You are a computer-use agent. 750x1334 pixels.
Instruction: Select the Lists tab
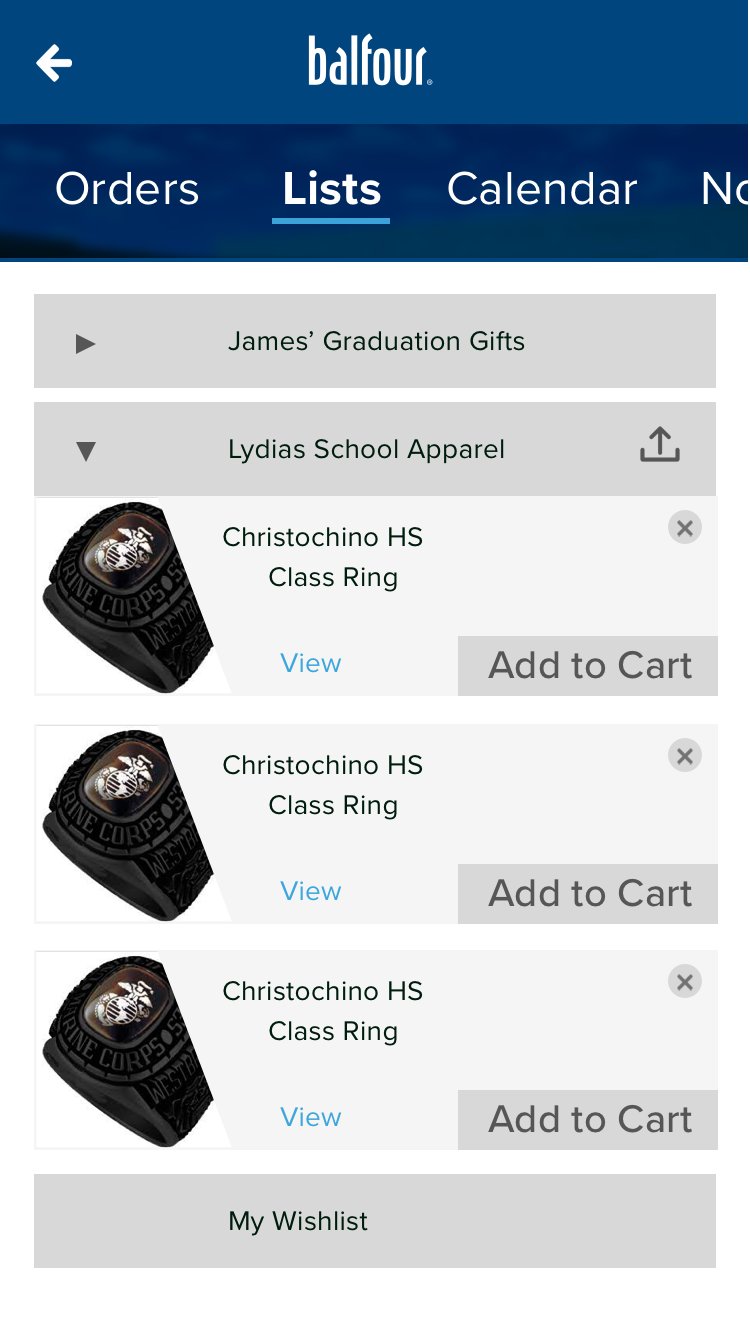331,189
